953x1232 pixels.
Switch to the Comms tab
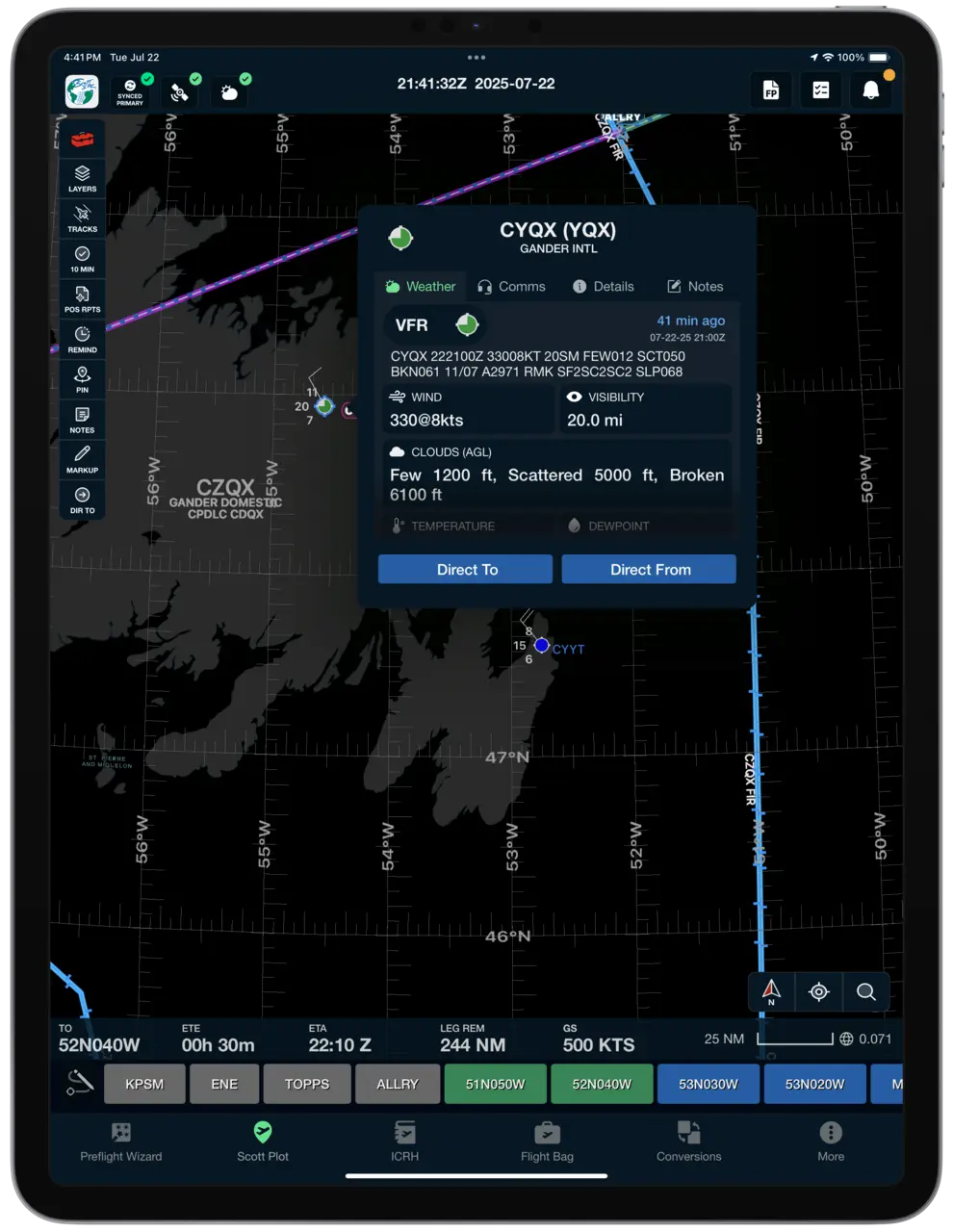(511, 287)
